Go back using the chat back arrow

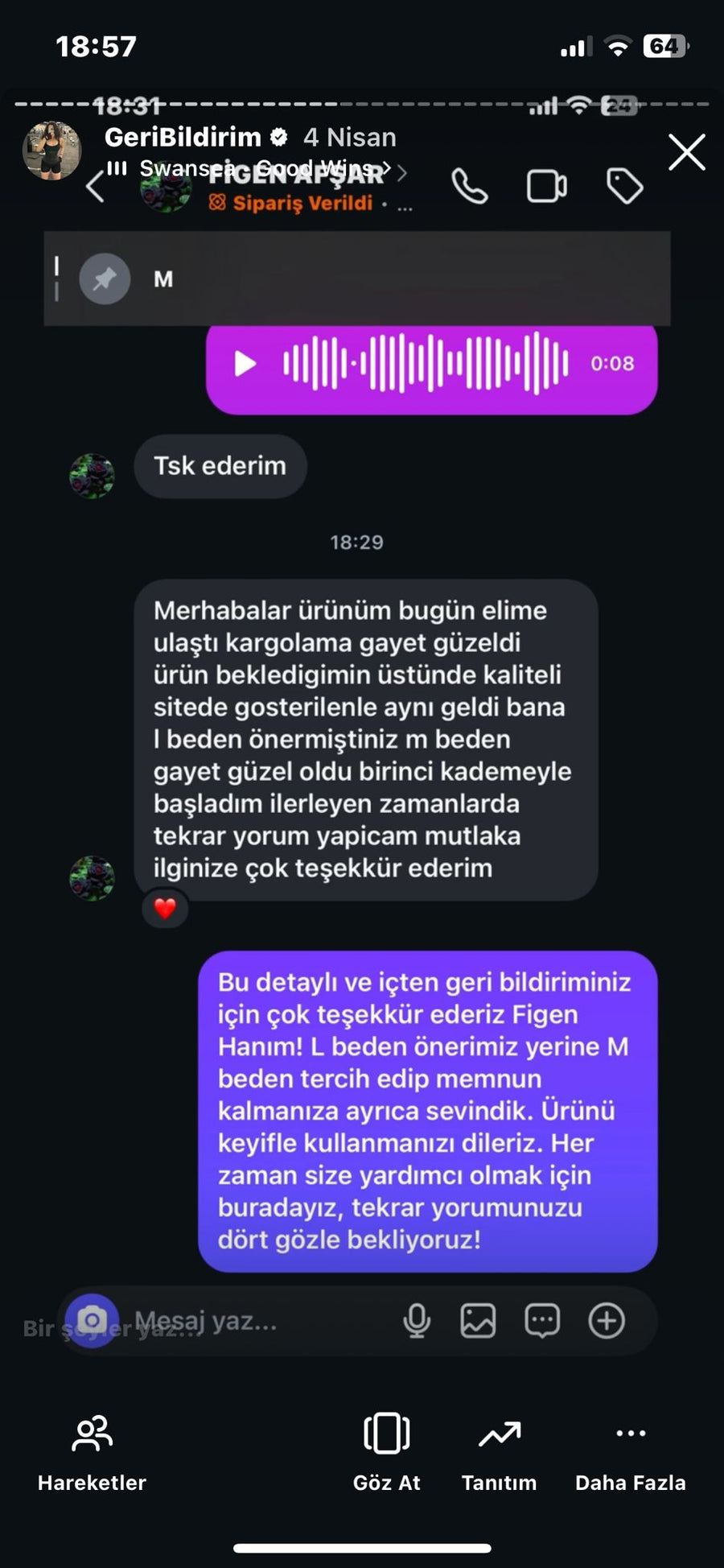[x=96, y=187]
